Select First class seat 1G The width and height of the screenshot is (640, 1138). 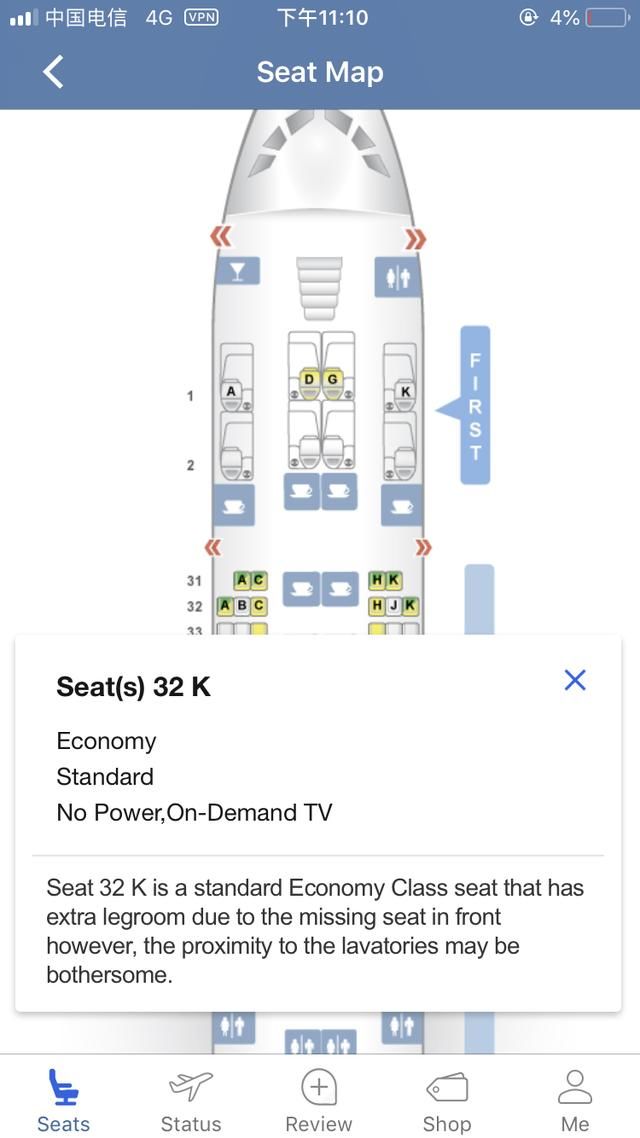coord(333,381)
